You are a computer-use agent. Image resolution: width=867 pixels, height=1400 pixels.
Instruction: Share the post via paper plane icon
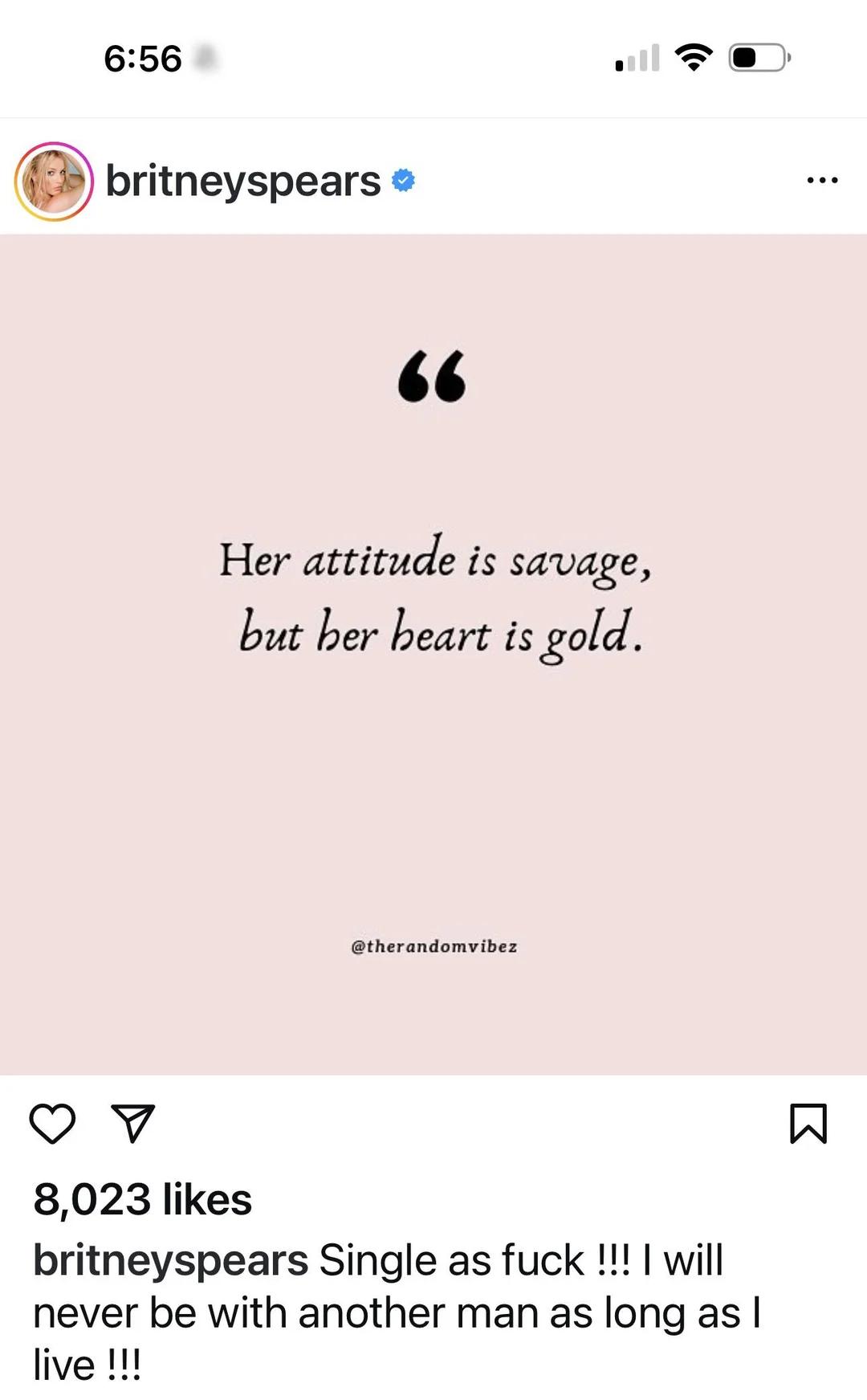[x=132, y=1123]
